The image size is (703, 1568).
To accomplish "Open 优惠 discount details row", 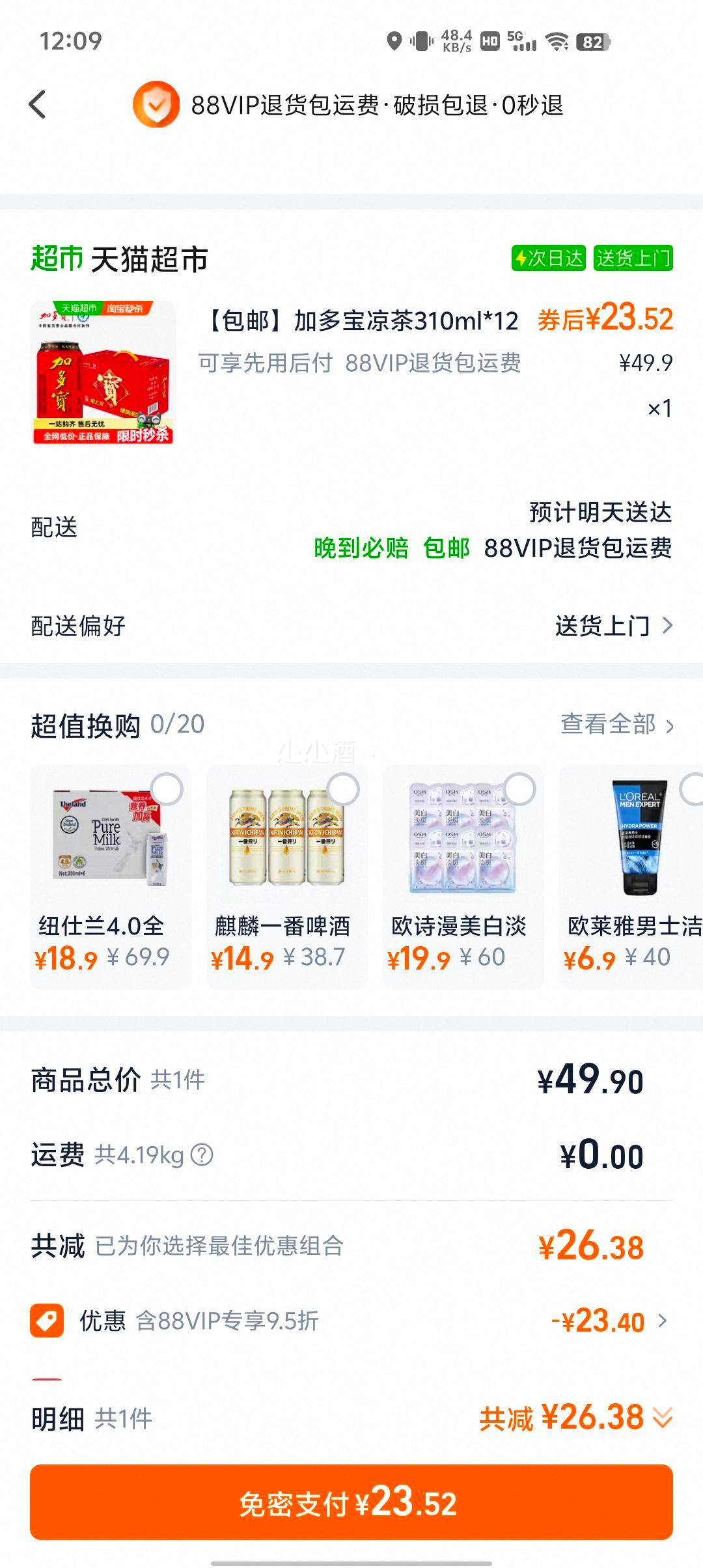I will (x=351, y=1321).
